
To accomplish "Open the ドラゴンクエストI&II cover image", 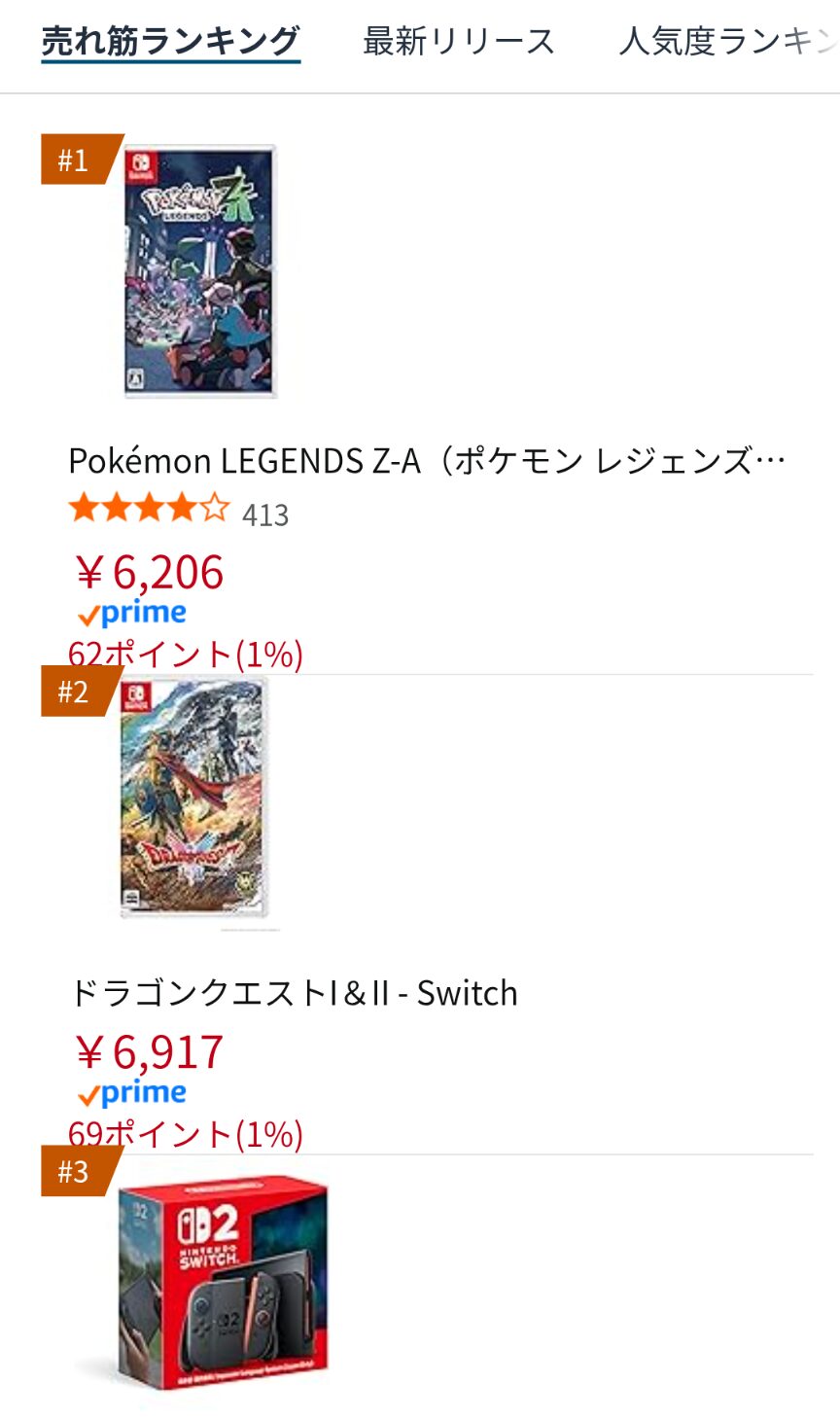I will pos(193,798).
